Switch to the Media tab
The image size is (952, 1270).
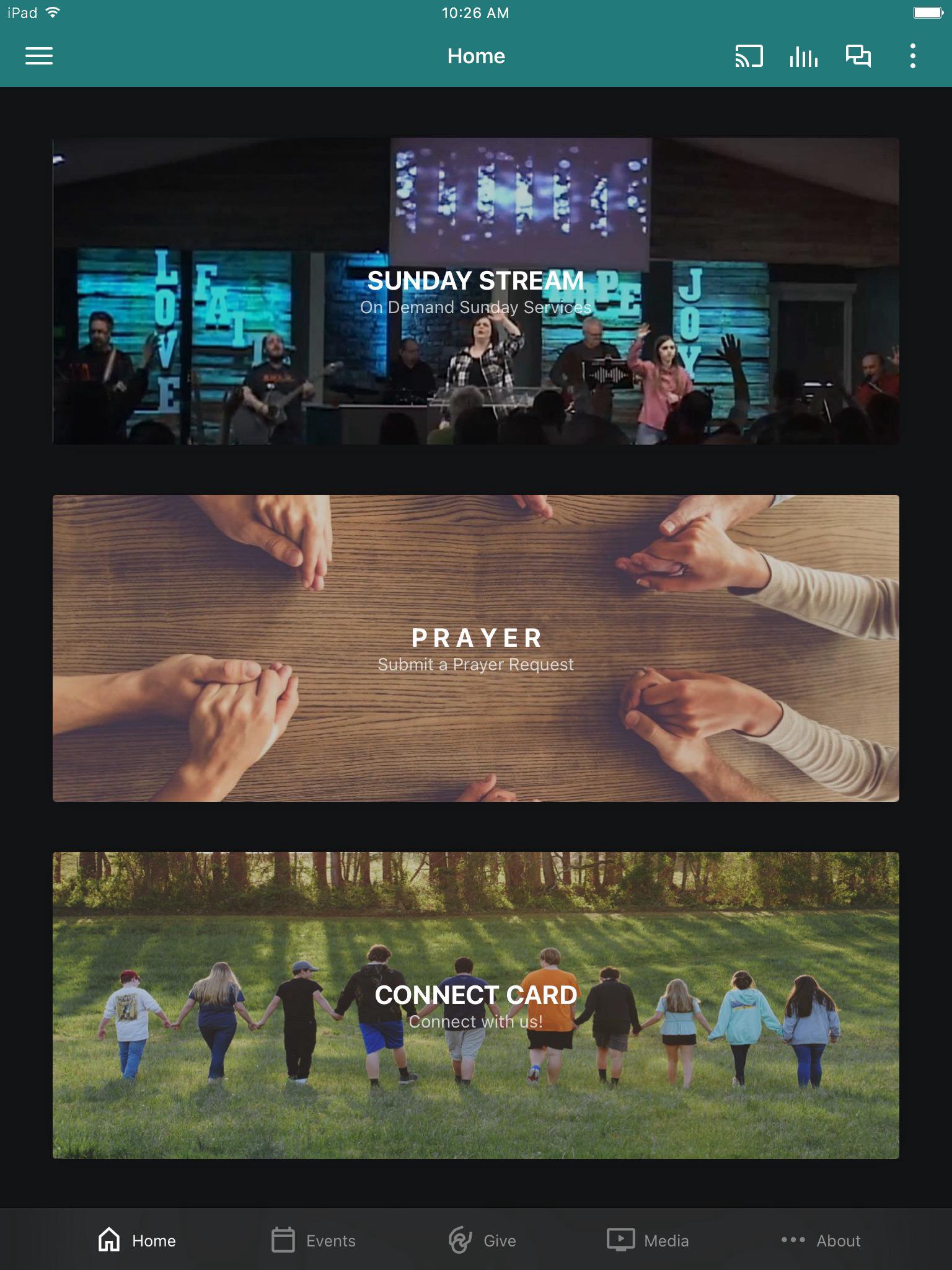coord(648,1240)
